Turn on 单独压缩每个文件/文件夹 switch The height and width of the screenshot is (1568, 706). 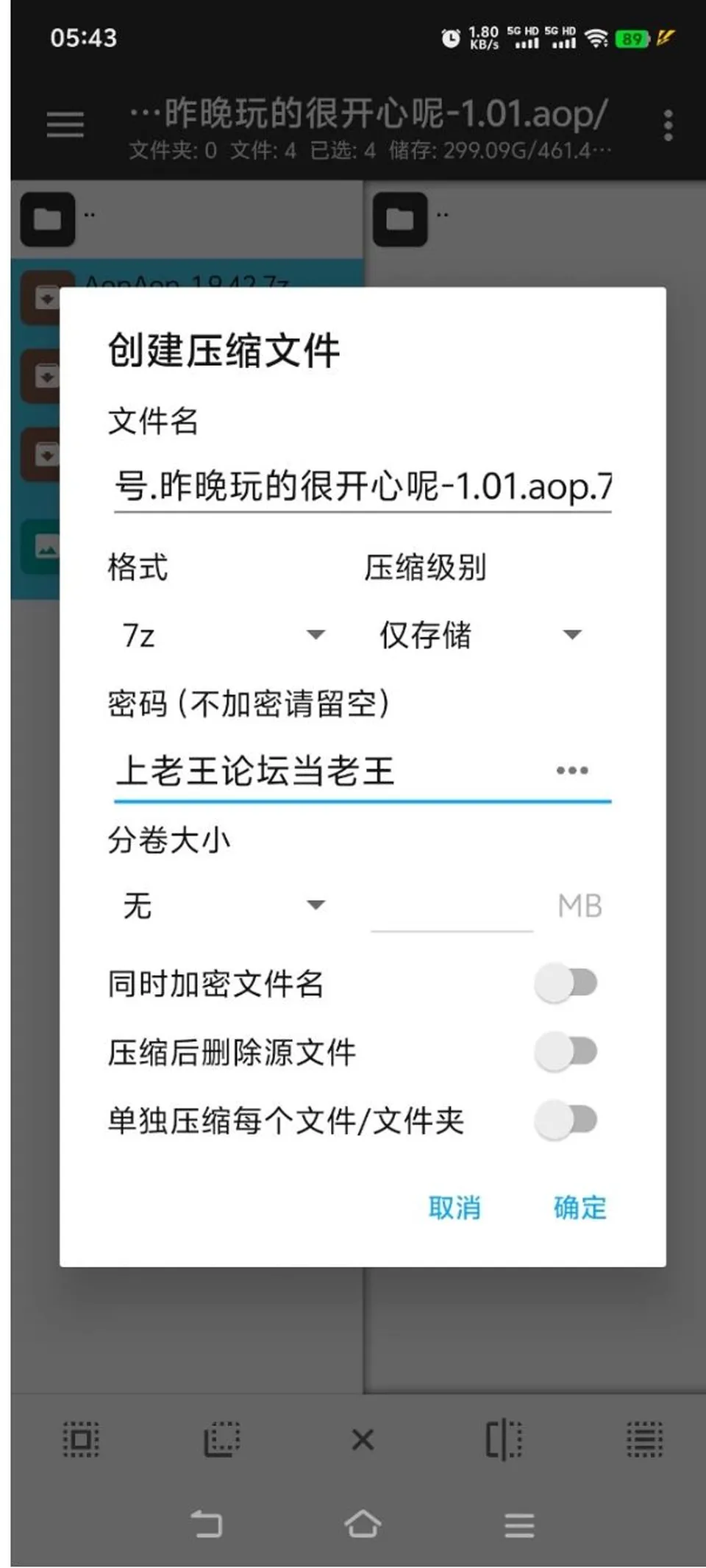click(566, 1121)
